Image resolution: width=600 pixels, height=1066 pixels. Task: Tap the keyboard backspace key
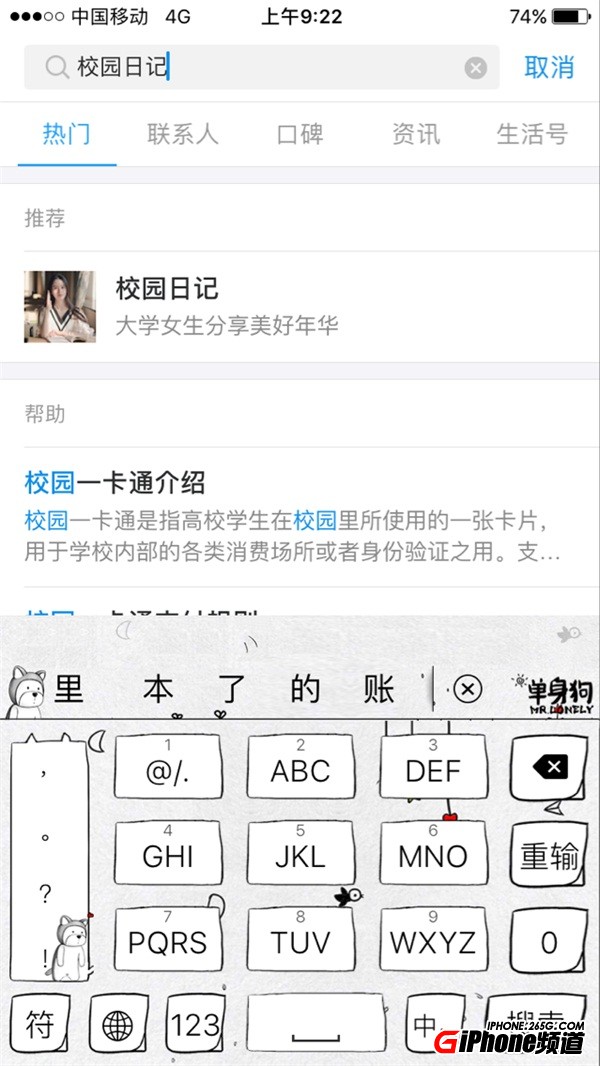549,768
